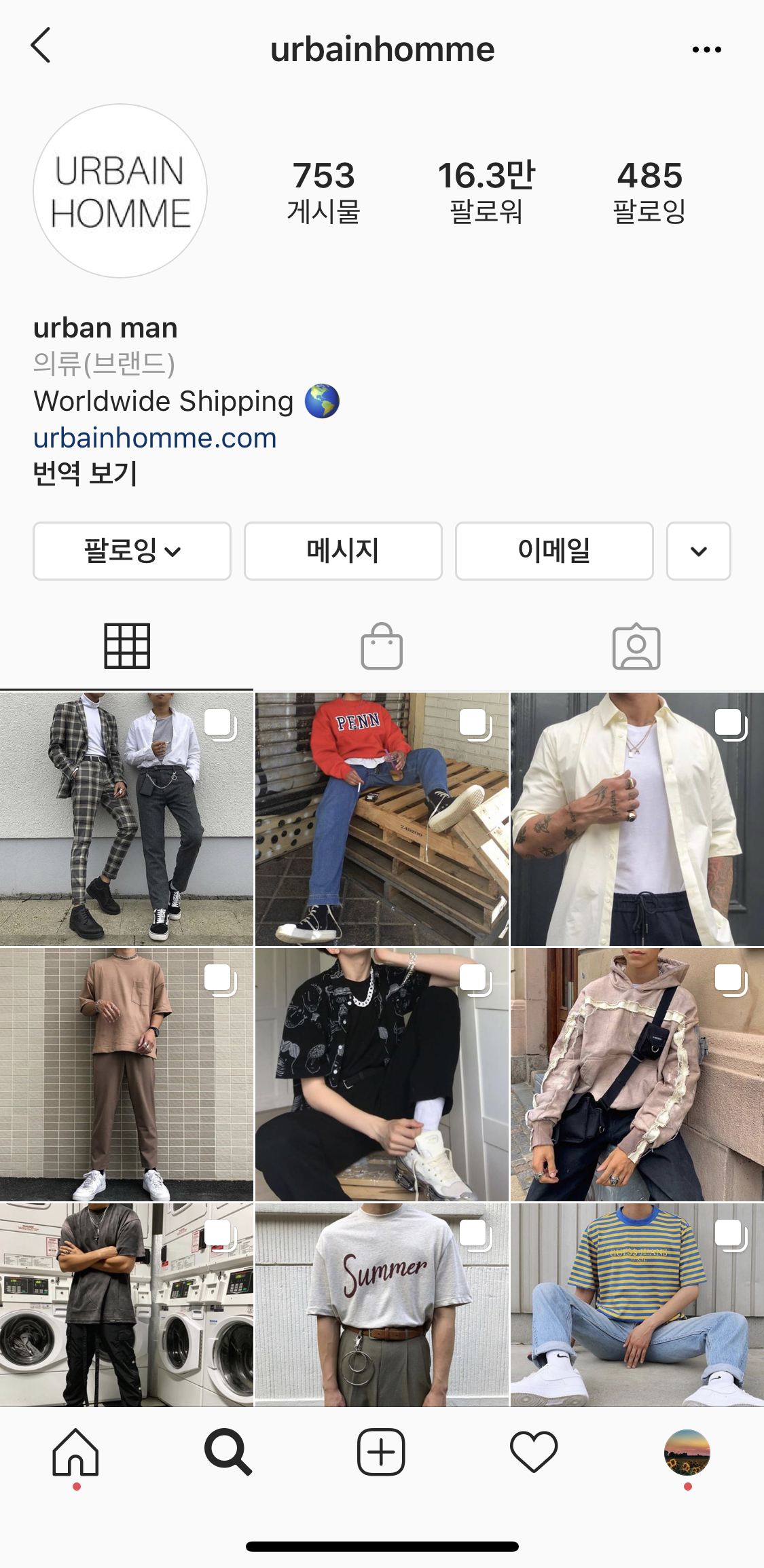The width and height of the screenshot is (764, 1568).
Task: Open the Summer t-shirt post
Action: [x=382, y=1305]
